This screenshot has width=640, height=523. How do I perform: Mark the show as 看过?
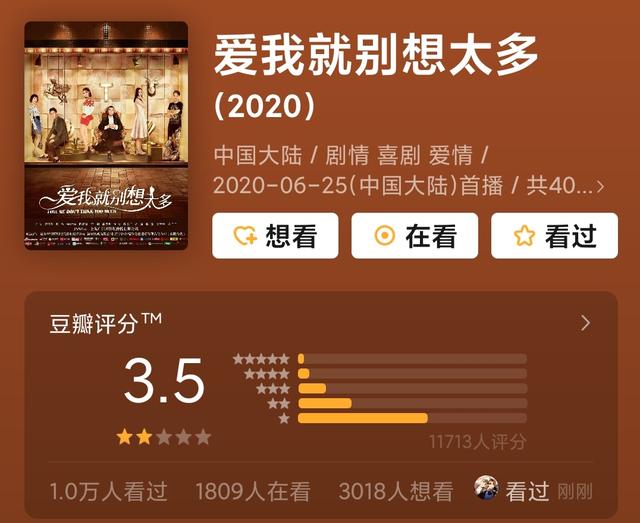553,236
